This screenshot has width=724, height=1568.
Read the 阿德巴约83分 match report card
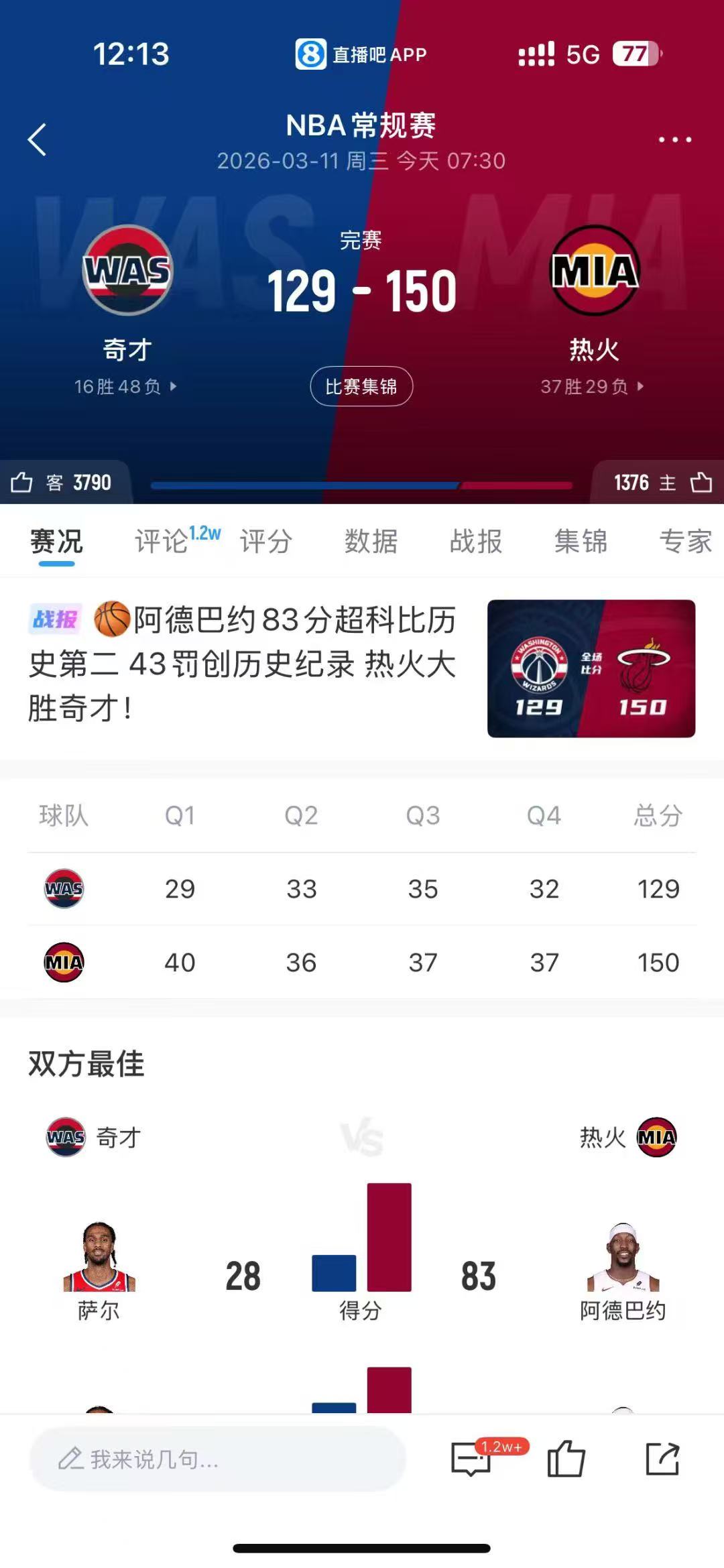coord(362,667)
